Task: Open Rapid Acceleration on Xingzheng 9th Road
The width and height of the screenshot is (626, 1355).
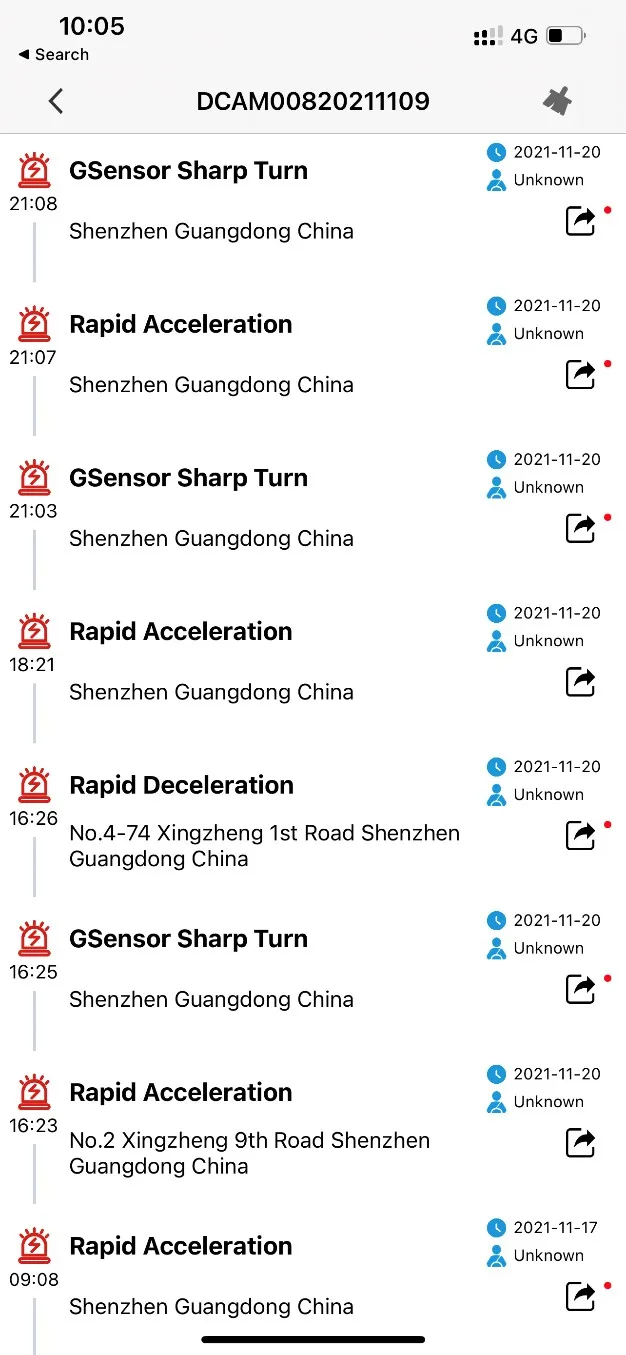Action: point(180,1093)
